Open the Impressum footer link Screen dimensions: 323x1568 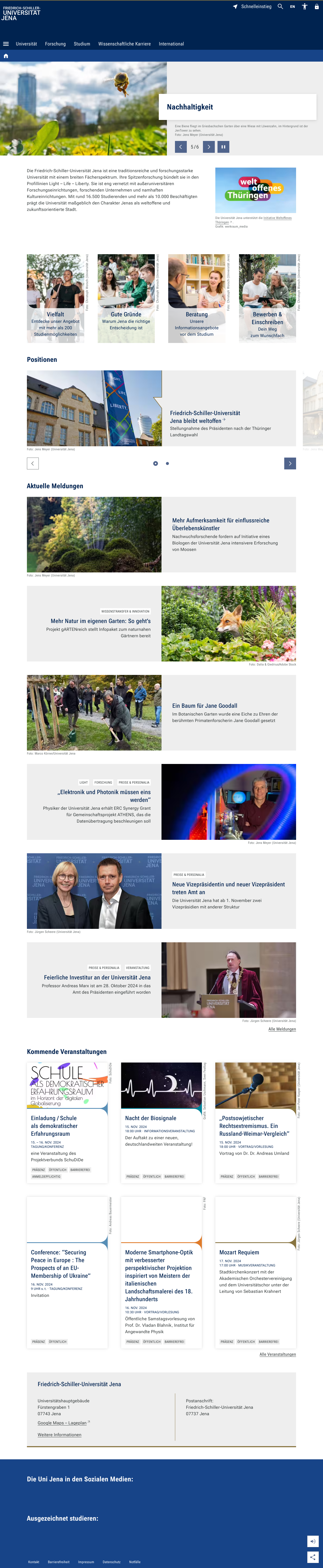86,1561
